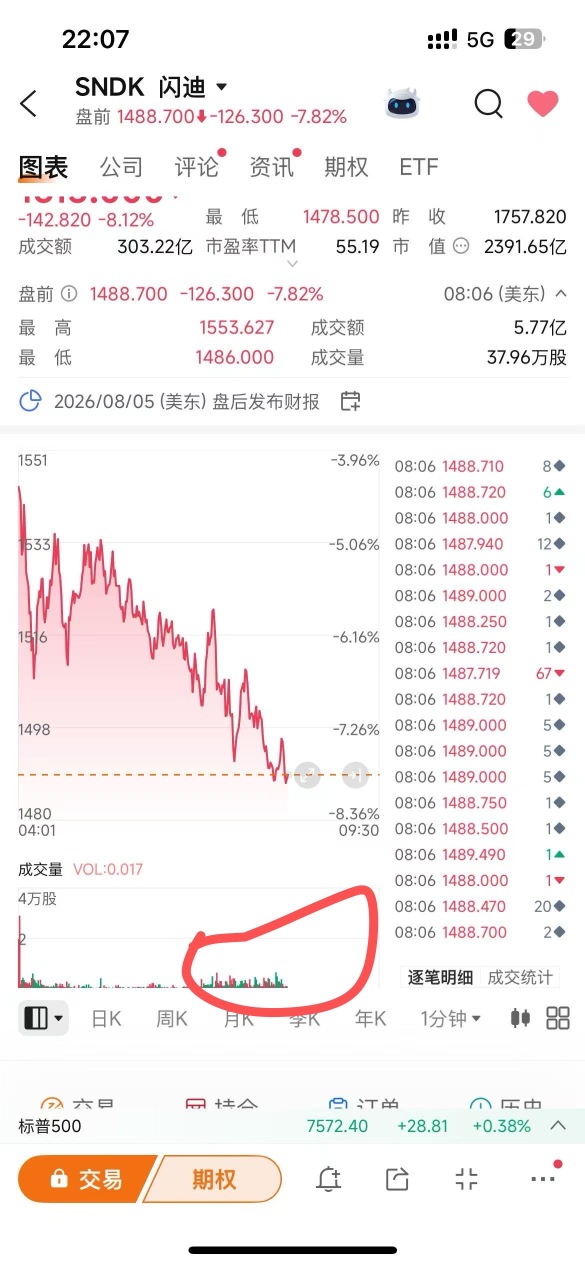Add earnings date to calendar icon

click(350, 402)
